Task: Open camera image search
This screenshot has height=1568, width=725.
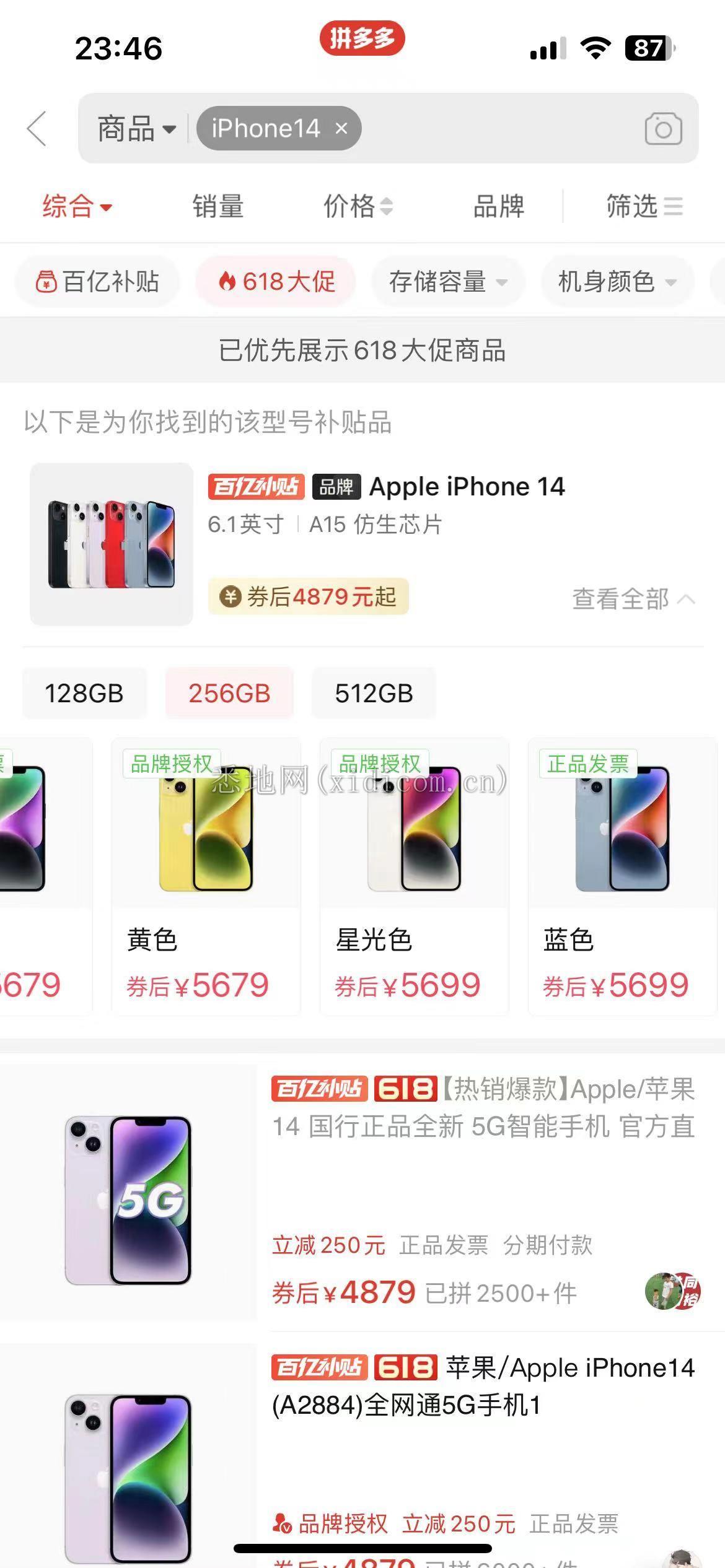Action: point(663,129)
